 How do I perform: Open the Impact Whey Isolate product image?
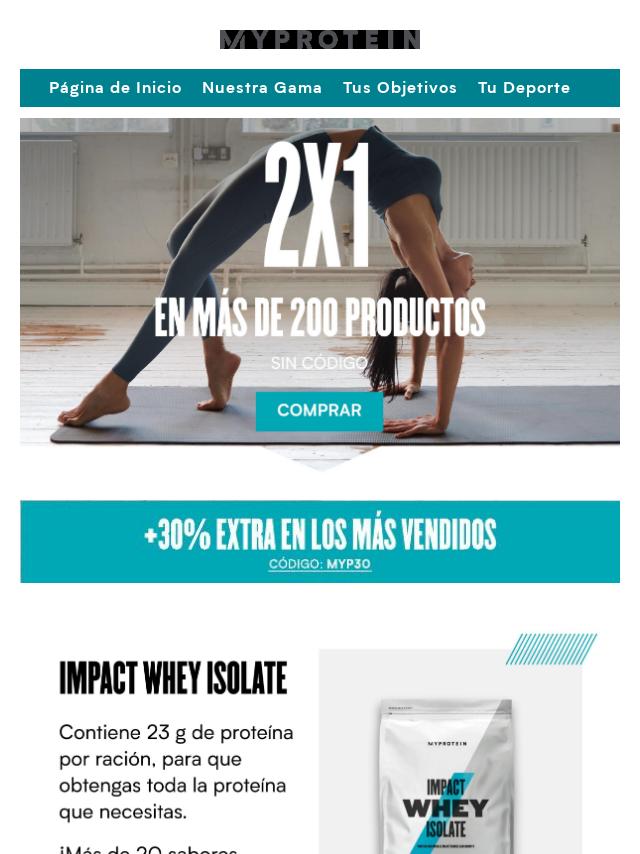tap(450, 760)
